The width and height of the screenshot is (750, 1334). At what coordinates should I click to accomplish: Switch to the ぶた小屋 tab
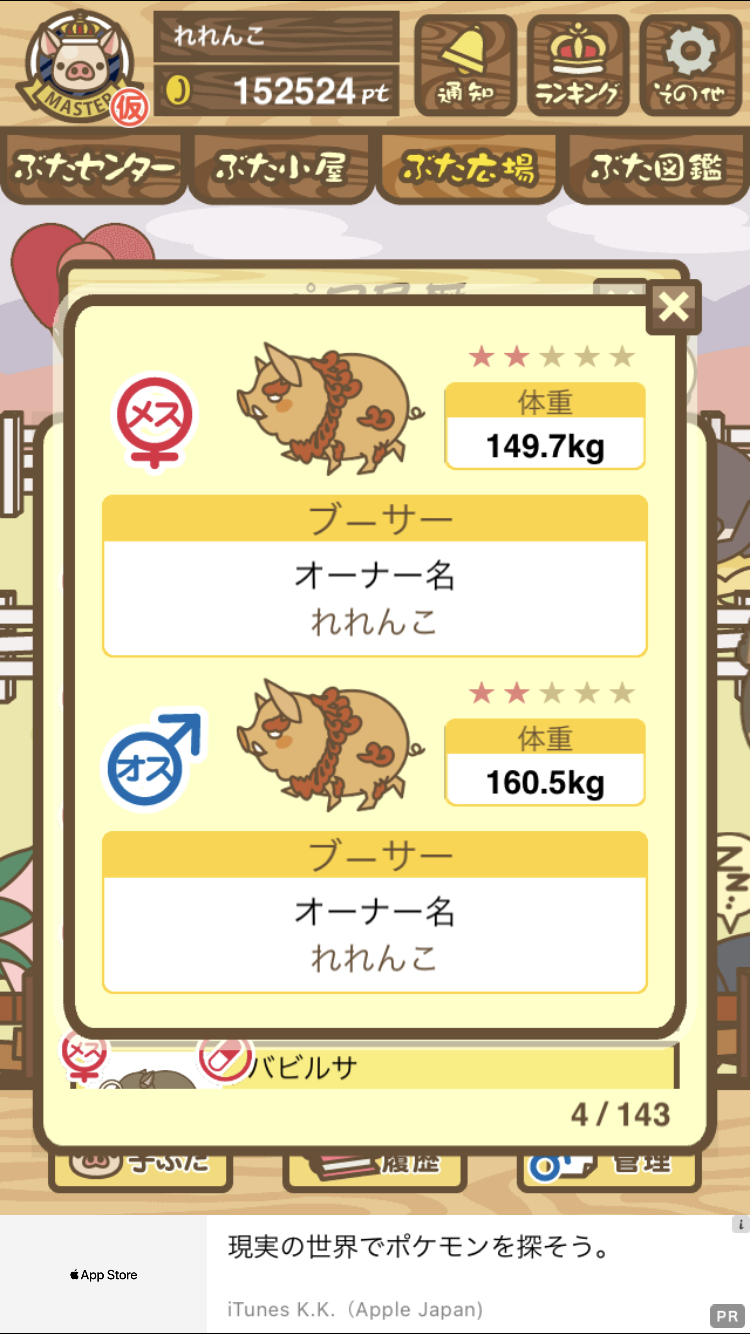pyautogui.click(x=281, y=167)
